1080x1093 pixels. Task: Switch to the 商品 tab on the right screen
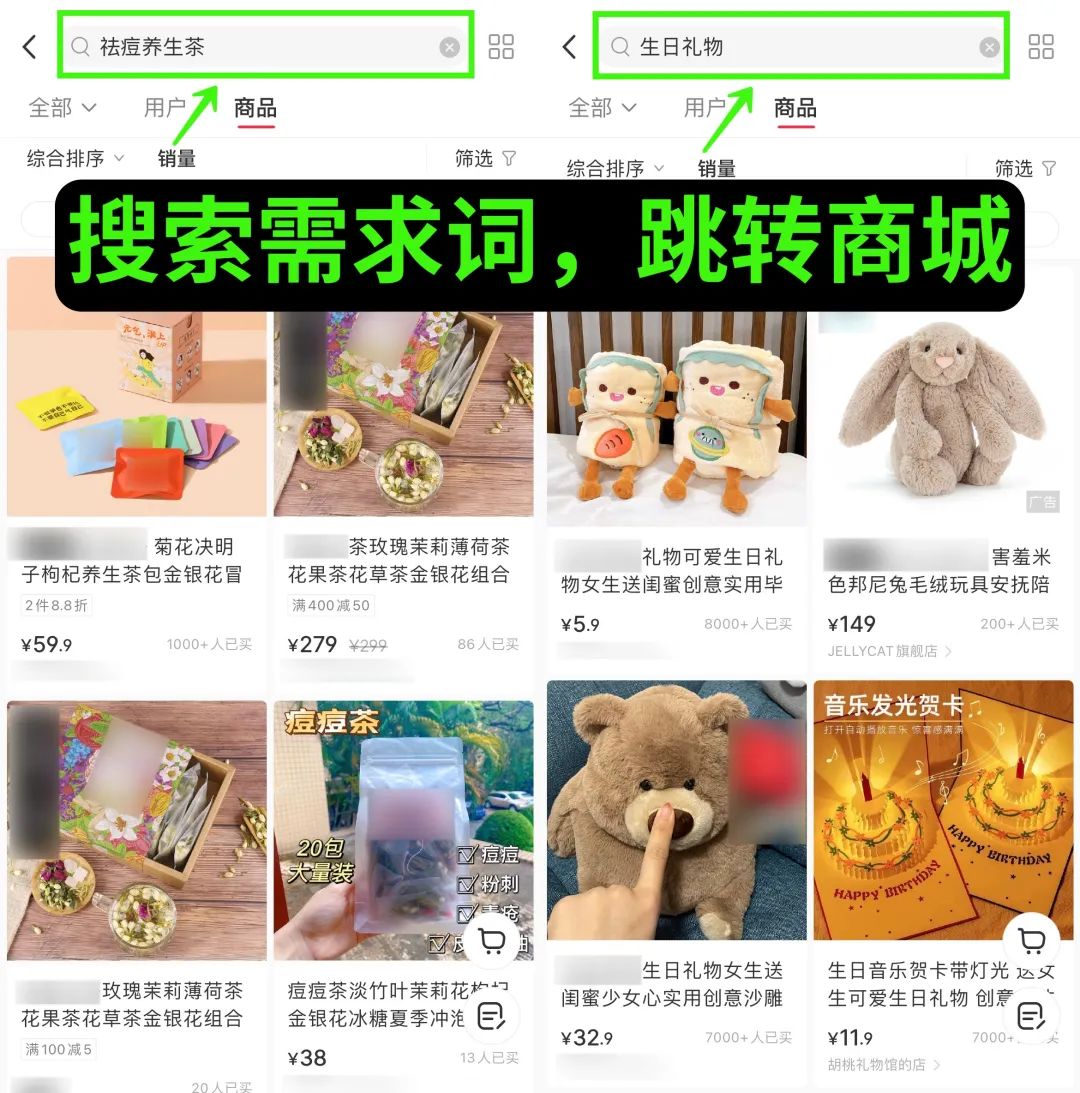pyautogui.click(x=793, y=107)
